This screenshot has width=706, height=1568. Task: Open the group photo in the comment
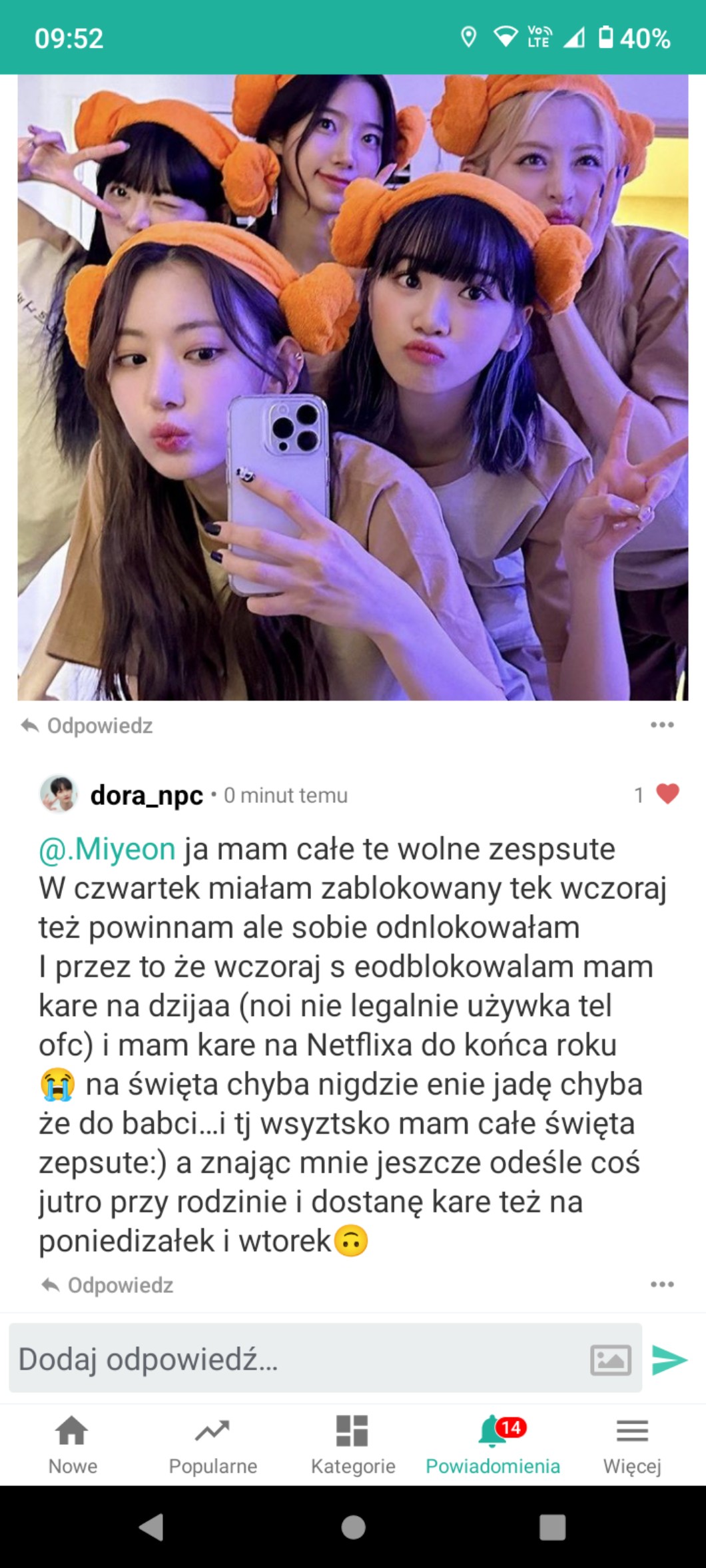(352, 386)
